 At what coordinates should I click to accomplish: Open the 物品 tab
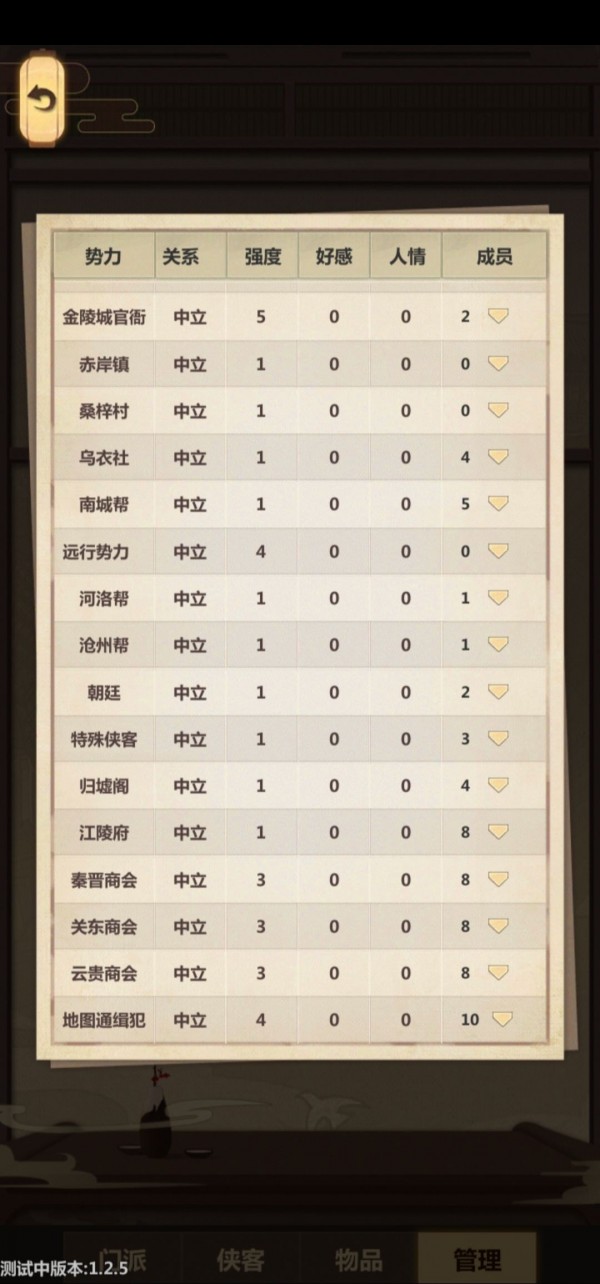pyautogui.click(x=357, y=1258)
